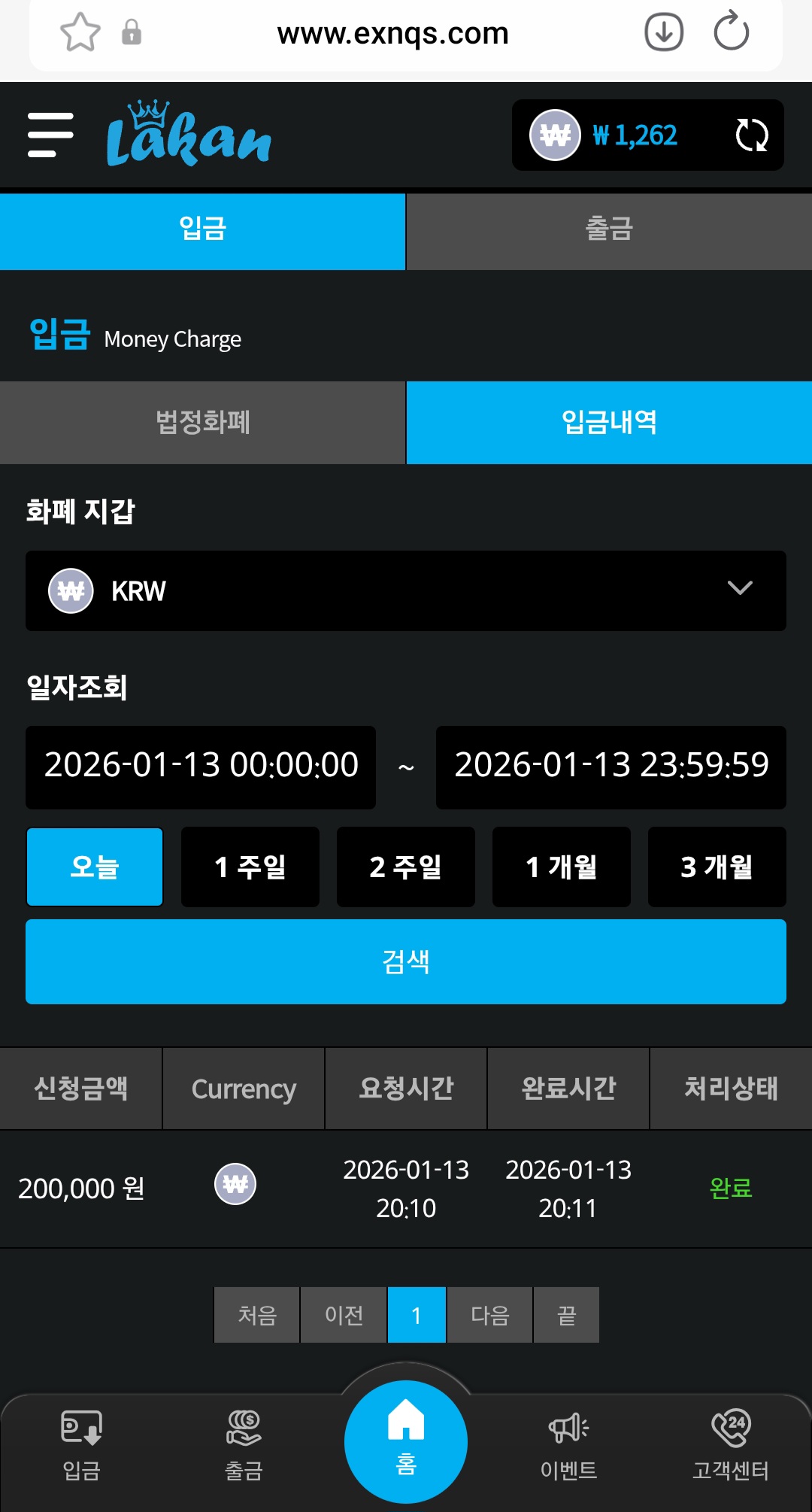
Task: Refresh the balance amount
Action: tap(751, 135)
